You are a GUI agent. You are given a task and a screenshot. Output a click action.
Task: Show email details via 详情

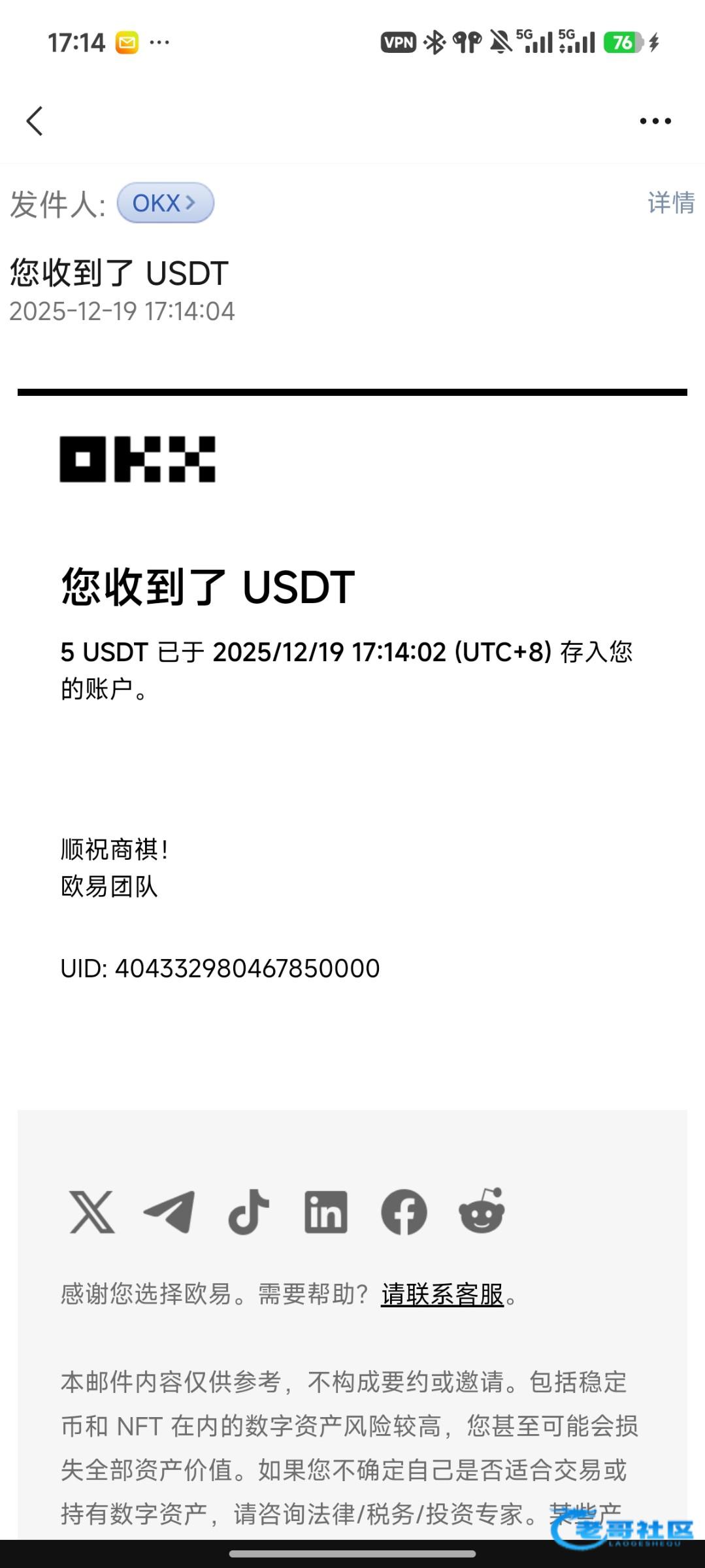coord(670,203)
